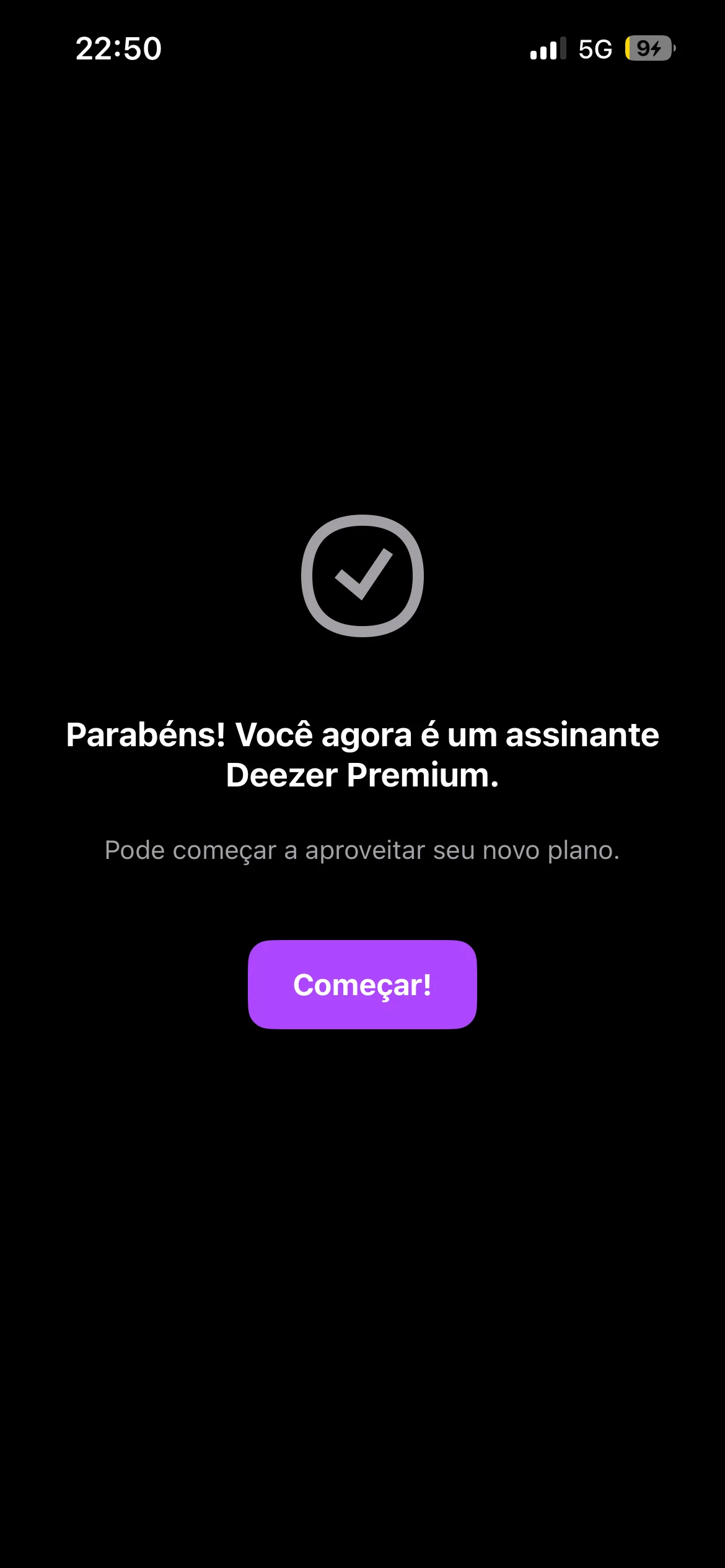Tap the Começar! button

(362, 984)
